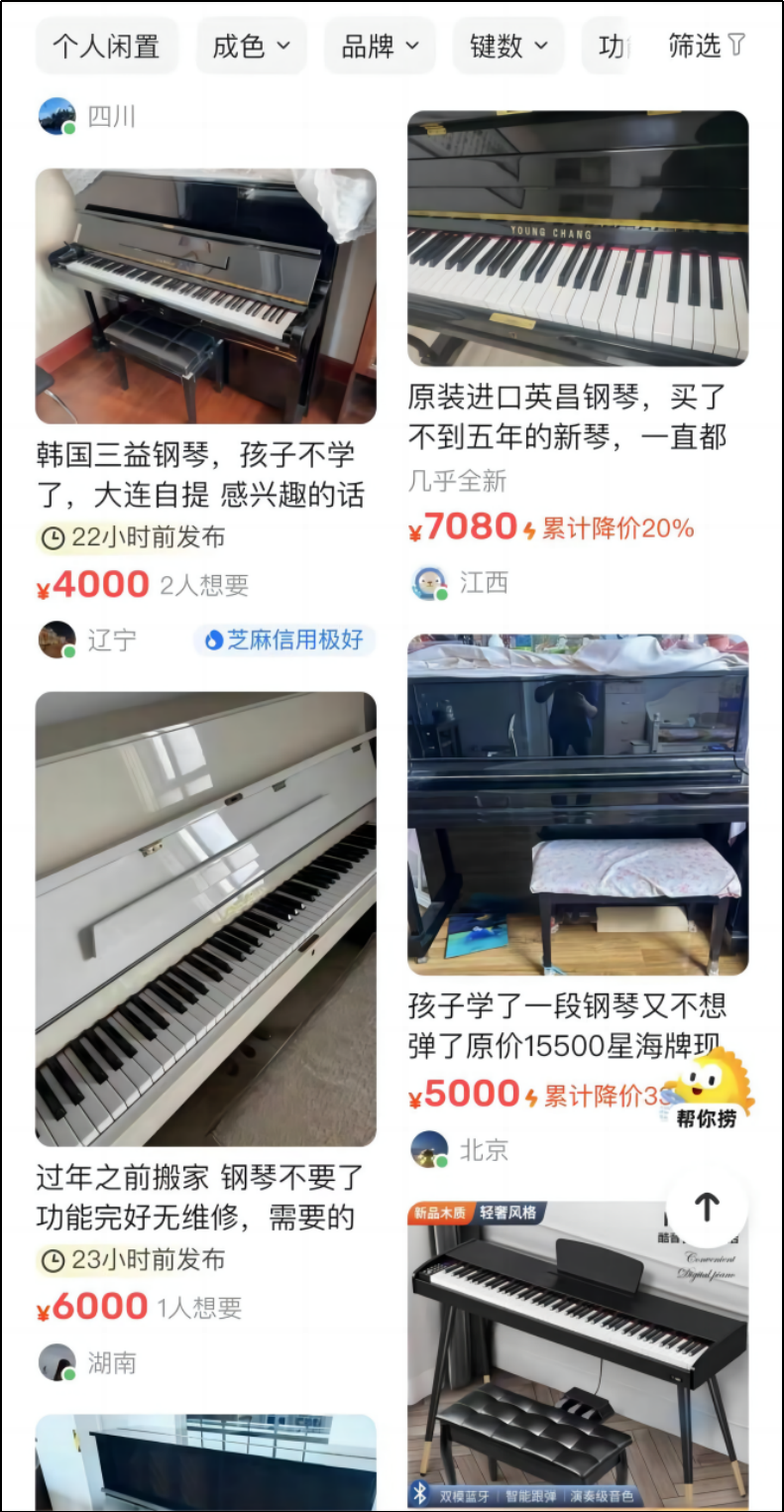Expand the 键数 dropdown
This screenshot has height=1512, width=784.
point(509,46)
